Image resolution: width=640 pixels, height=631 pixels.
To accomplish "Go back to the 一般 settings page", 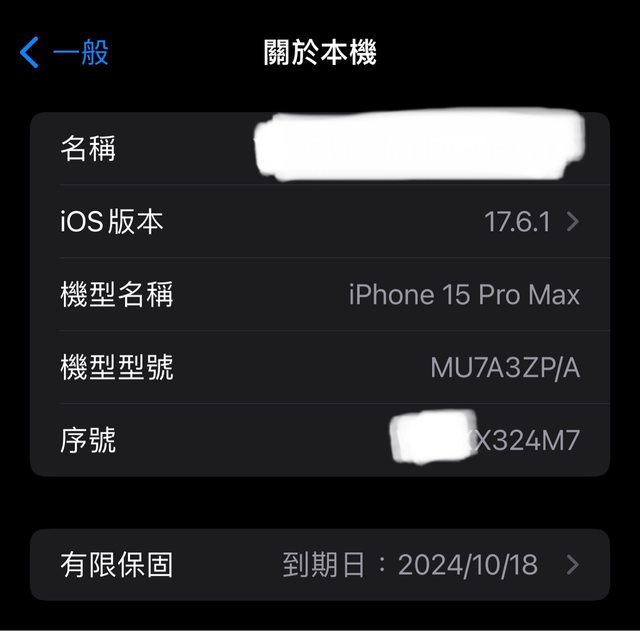I will pyautogui.click(x=65, y=53).
